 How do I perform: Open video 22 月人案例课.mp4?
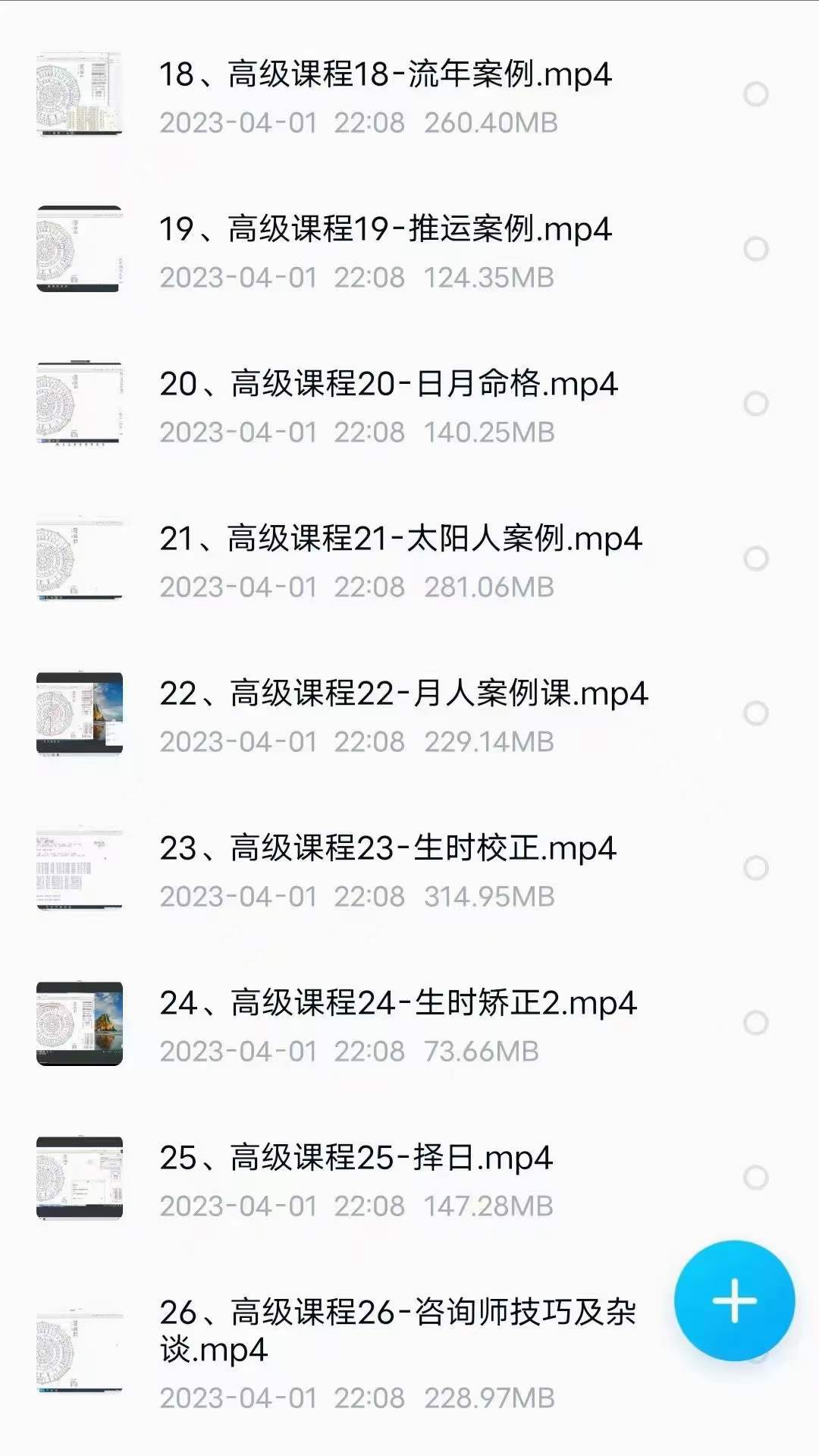click(409, 715)
